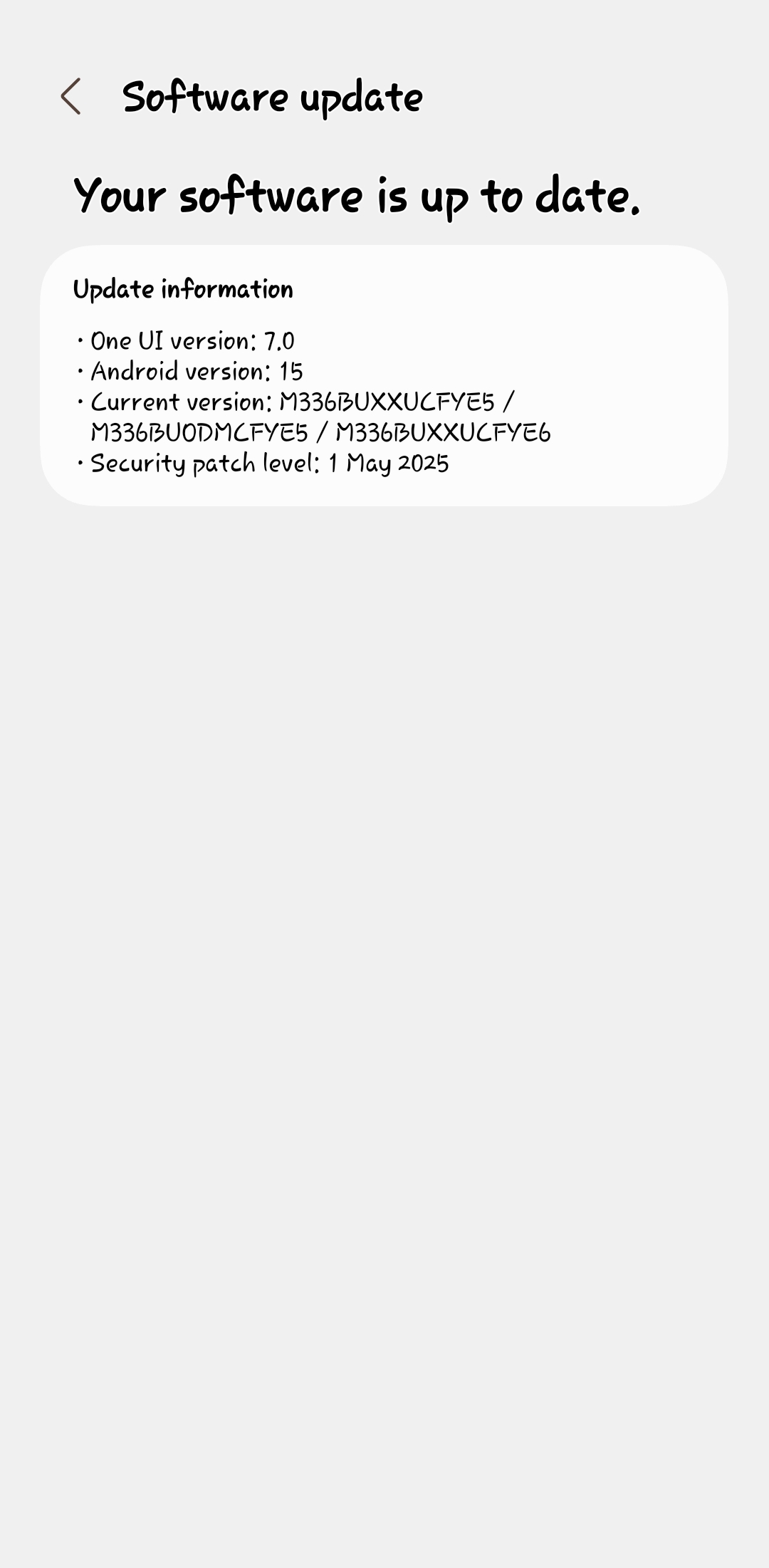
Task: Go back from Software update
Action: (70, 96)
